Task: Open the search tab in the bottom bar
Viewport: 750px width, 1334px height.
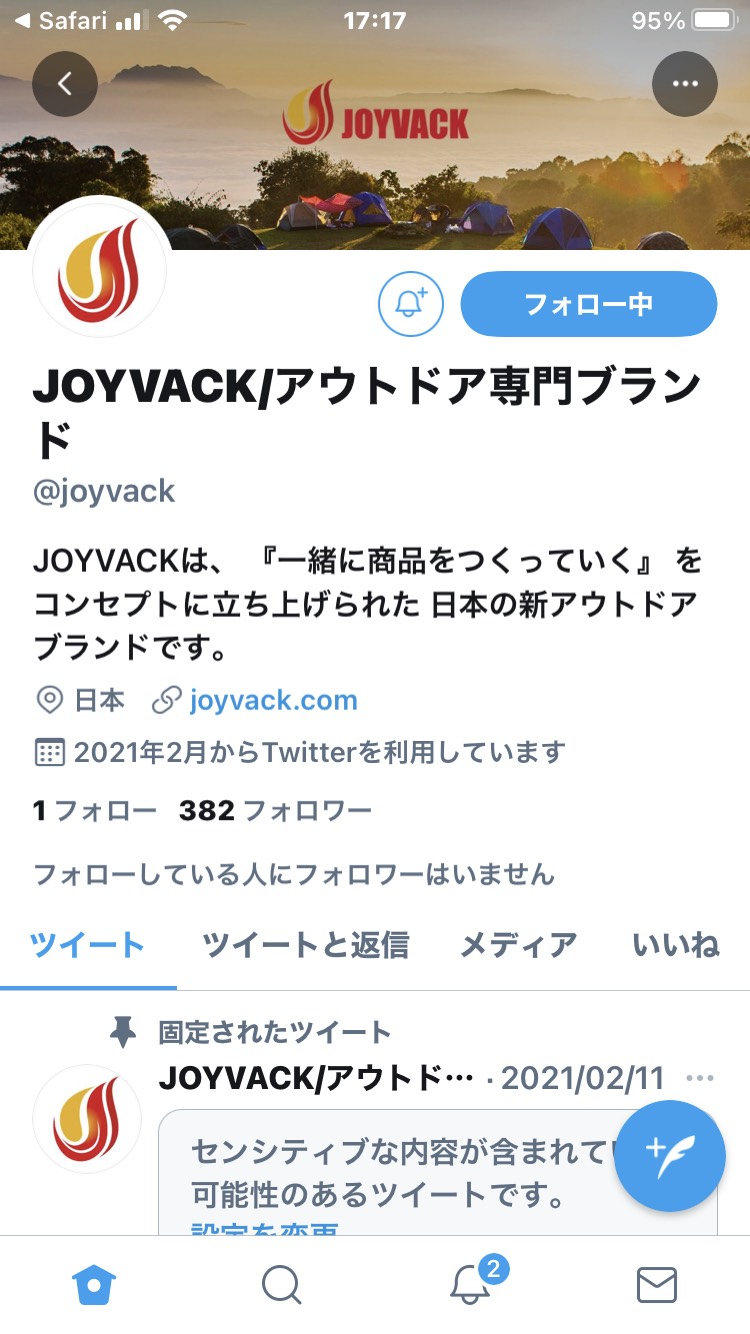Action: tap(282, 1285)
